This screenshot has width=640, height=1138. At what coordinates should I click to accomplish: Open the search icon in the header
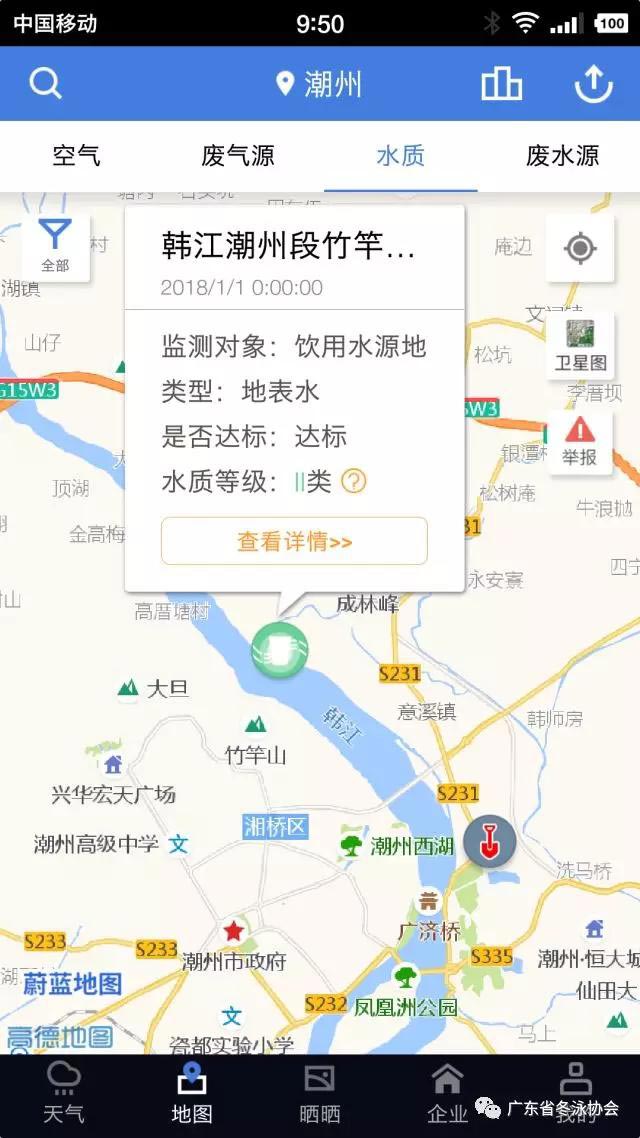point(46,84)
